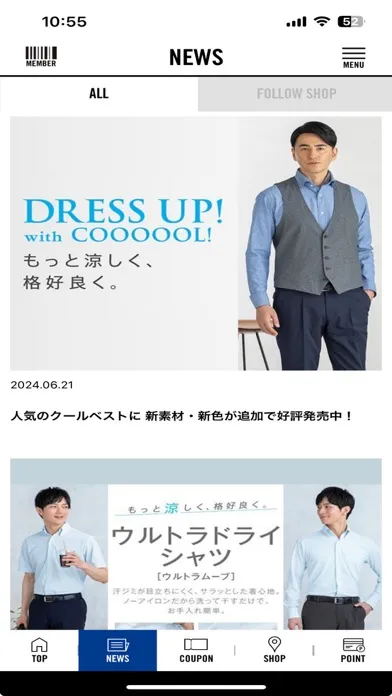Open the MENU hamburger button
The width and height of the screenshot is (392, 696).
click(353, 58)
